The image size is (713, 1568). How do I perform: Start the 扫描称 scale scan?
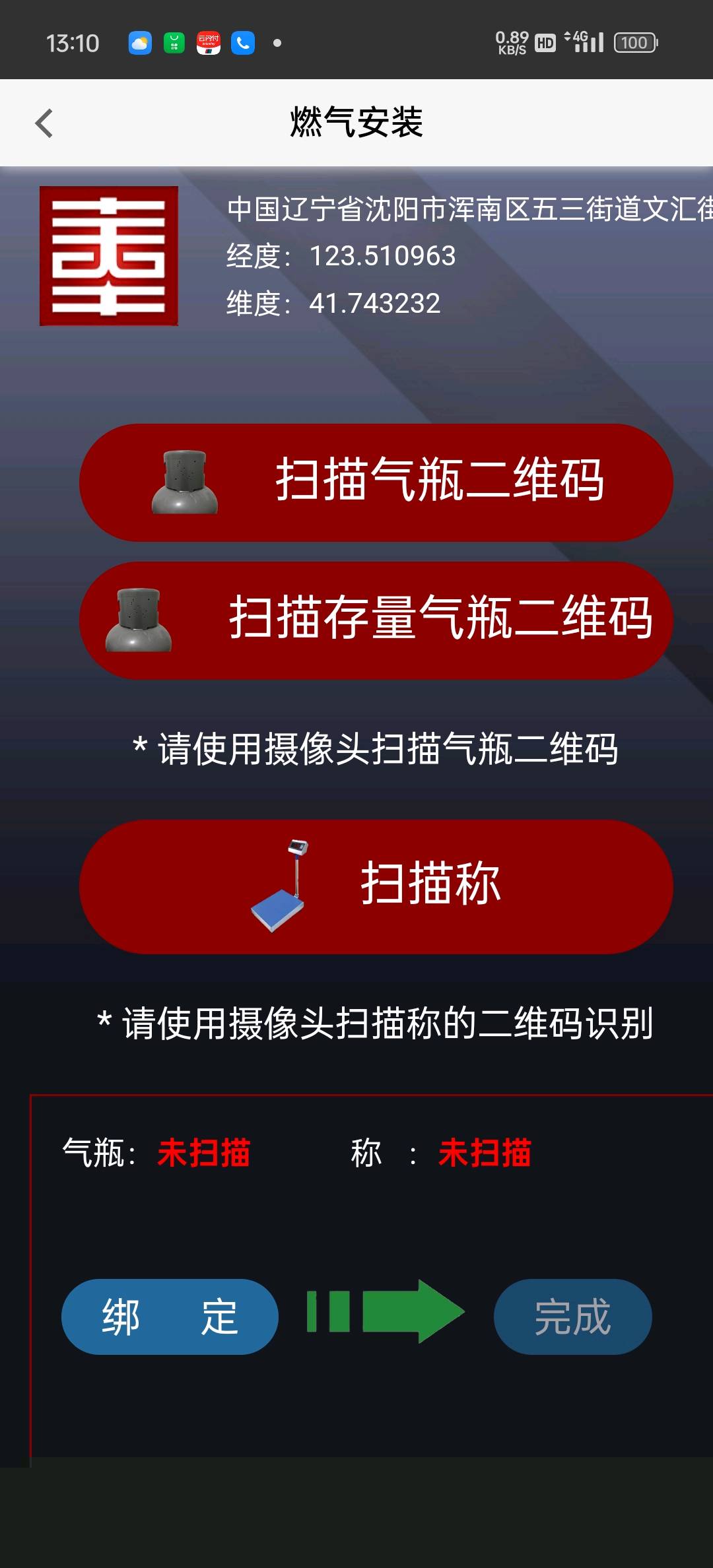(x=376, y=886)
